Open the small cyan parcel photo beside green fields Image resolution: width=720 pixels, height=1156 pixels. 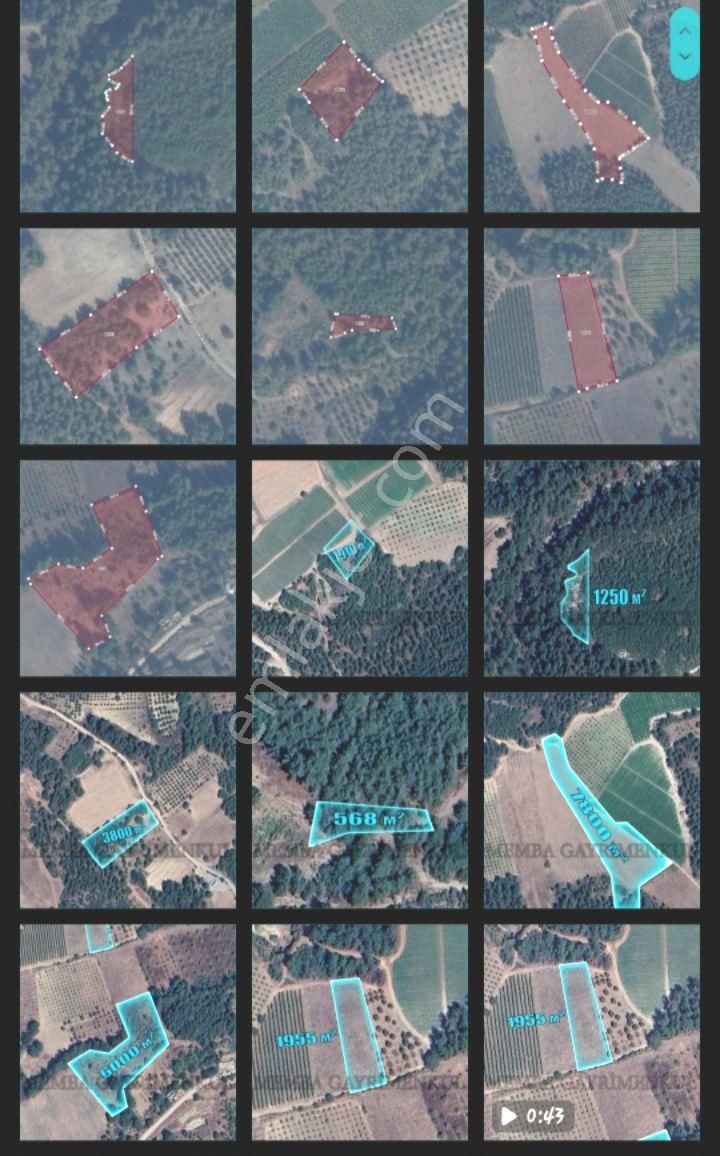[360, 568]
